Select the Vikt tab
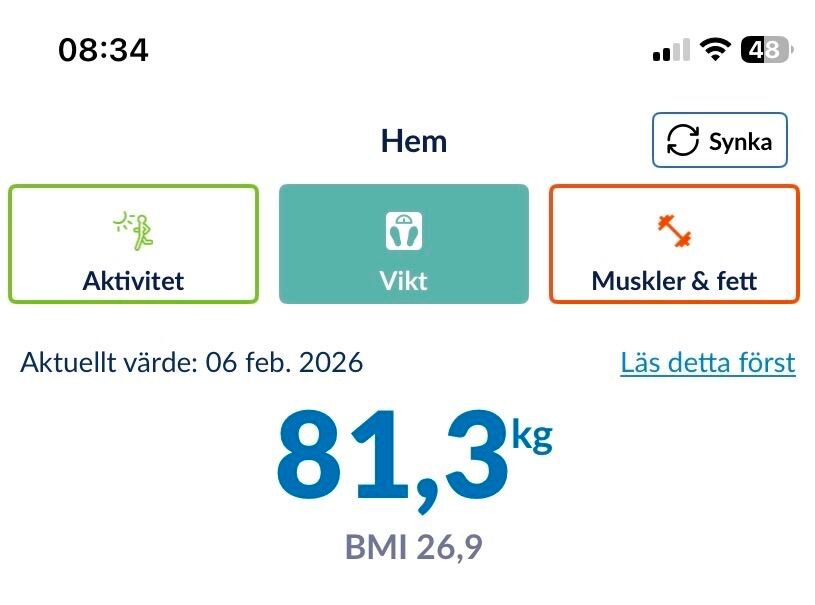 point(403,244)
